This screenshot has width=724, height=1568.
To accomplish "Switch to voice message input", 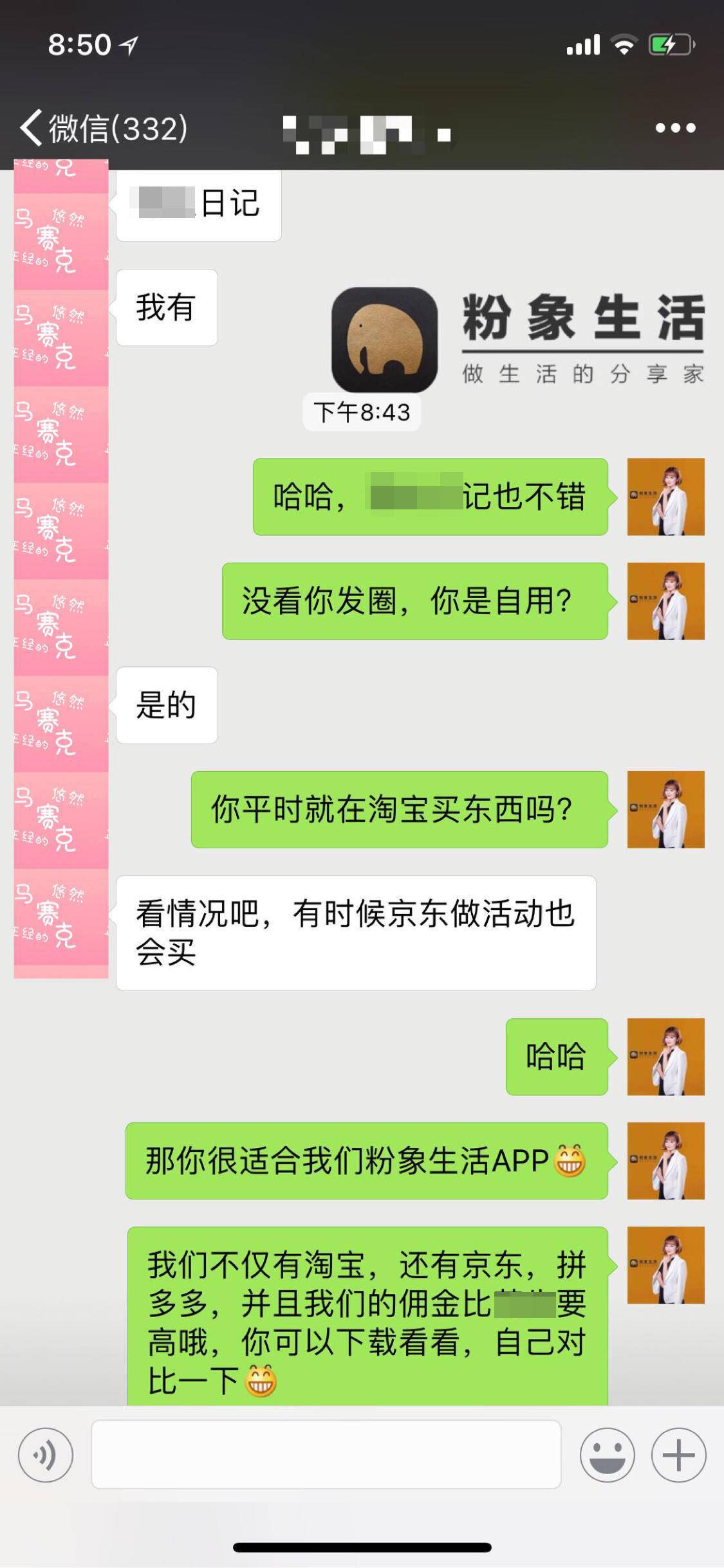I will coord(46,1455).
